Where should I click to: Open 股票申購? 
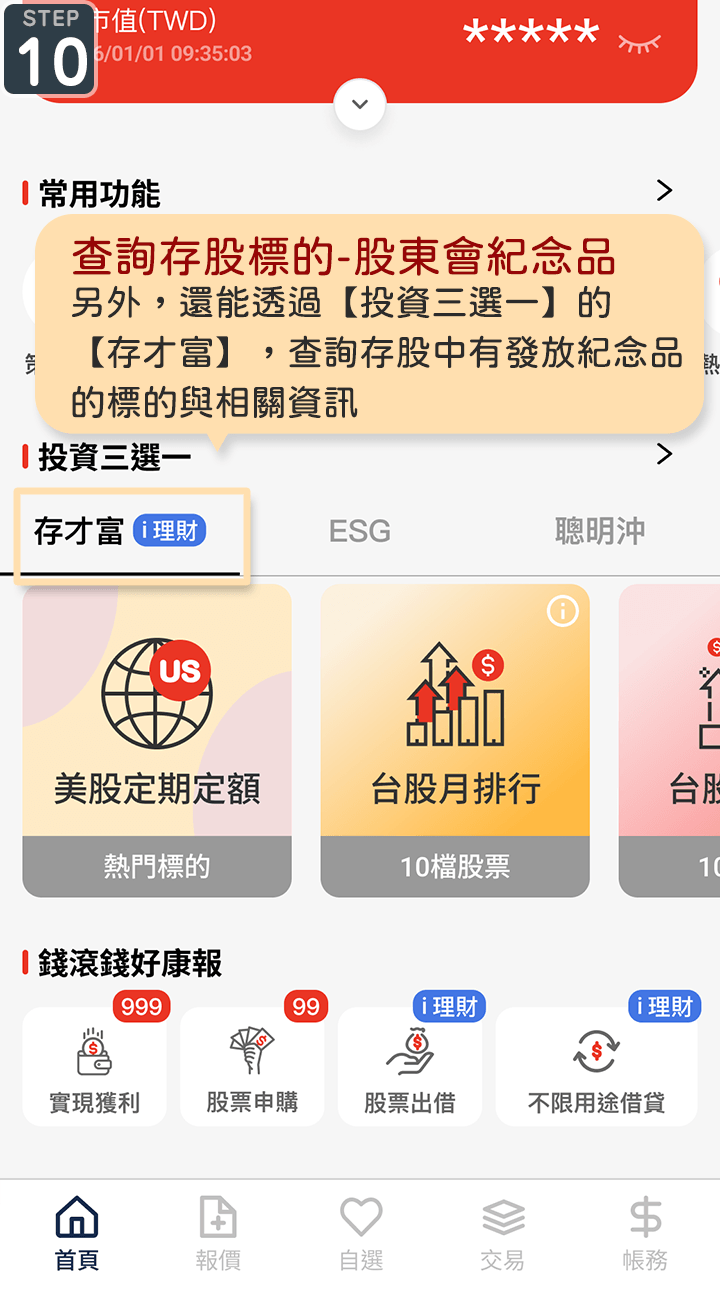click(252, 1066)
